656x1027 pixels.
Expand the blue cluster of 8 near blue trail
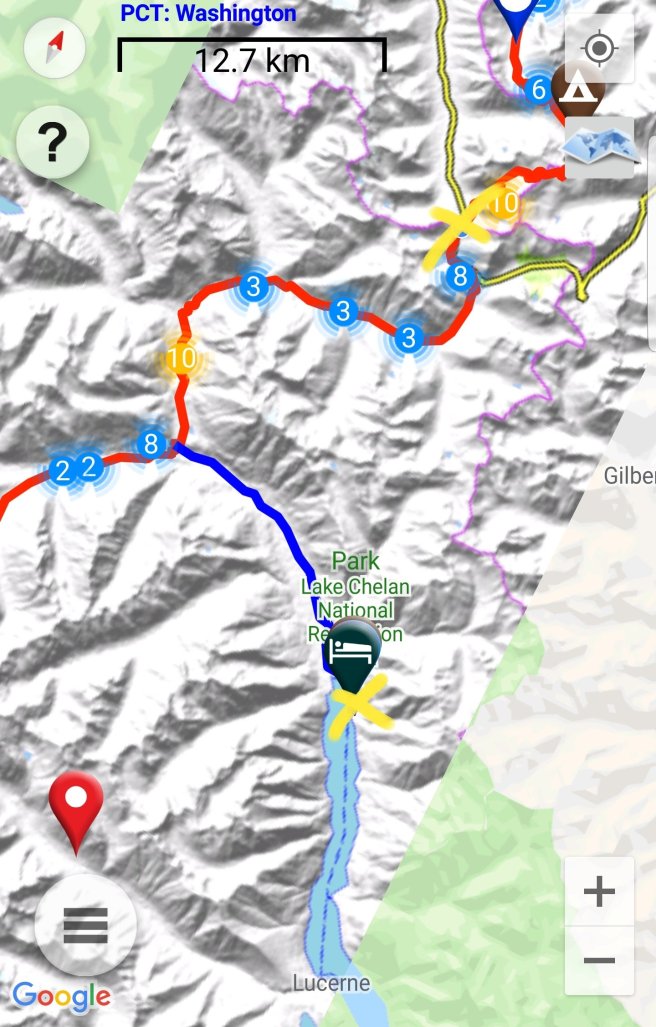click(x=151, y=443)
